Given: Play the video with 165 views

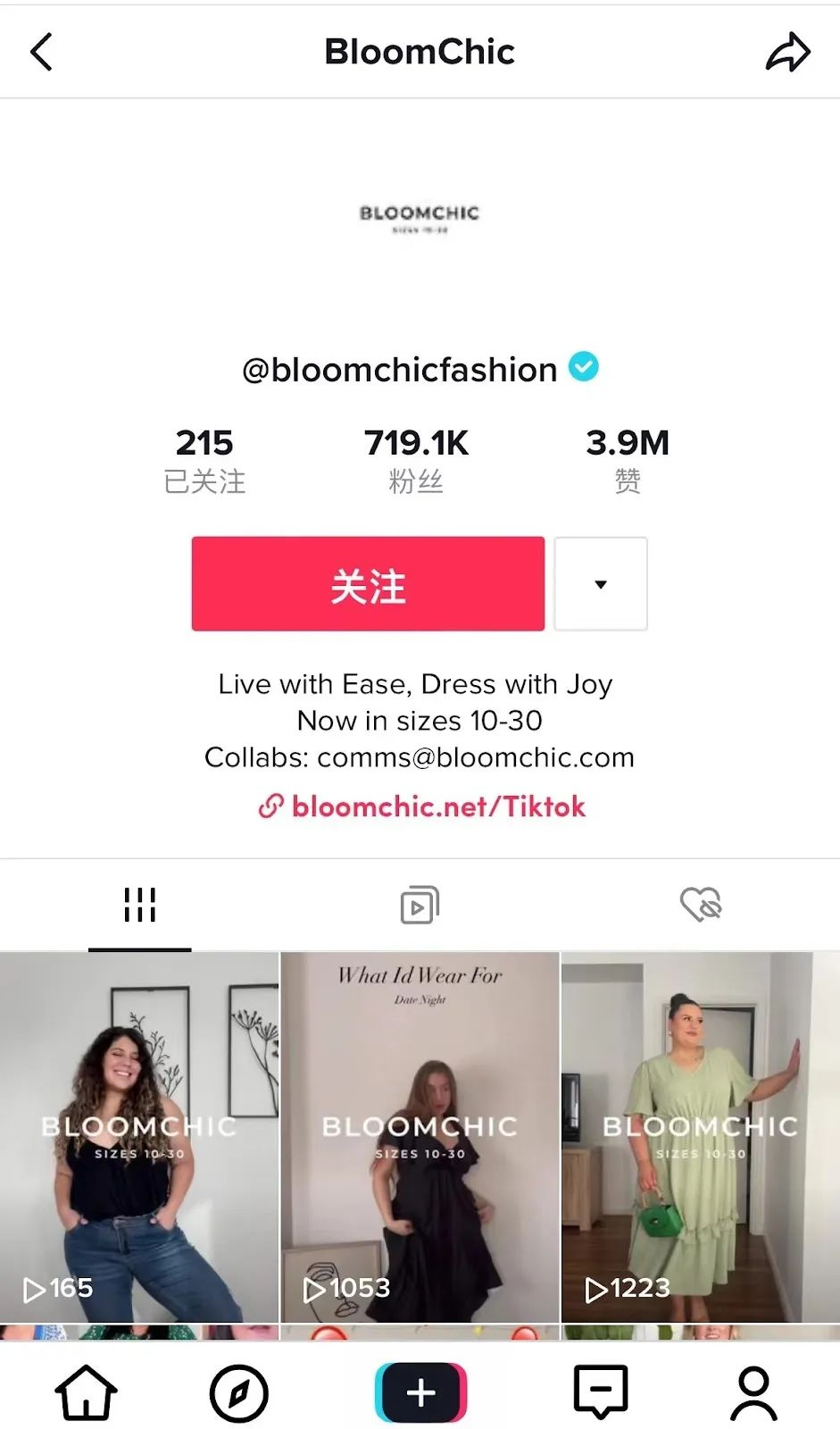Looking at the screenshot, I should pos(139,1136).
